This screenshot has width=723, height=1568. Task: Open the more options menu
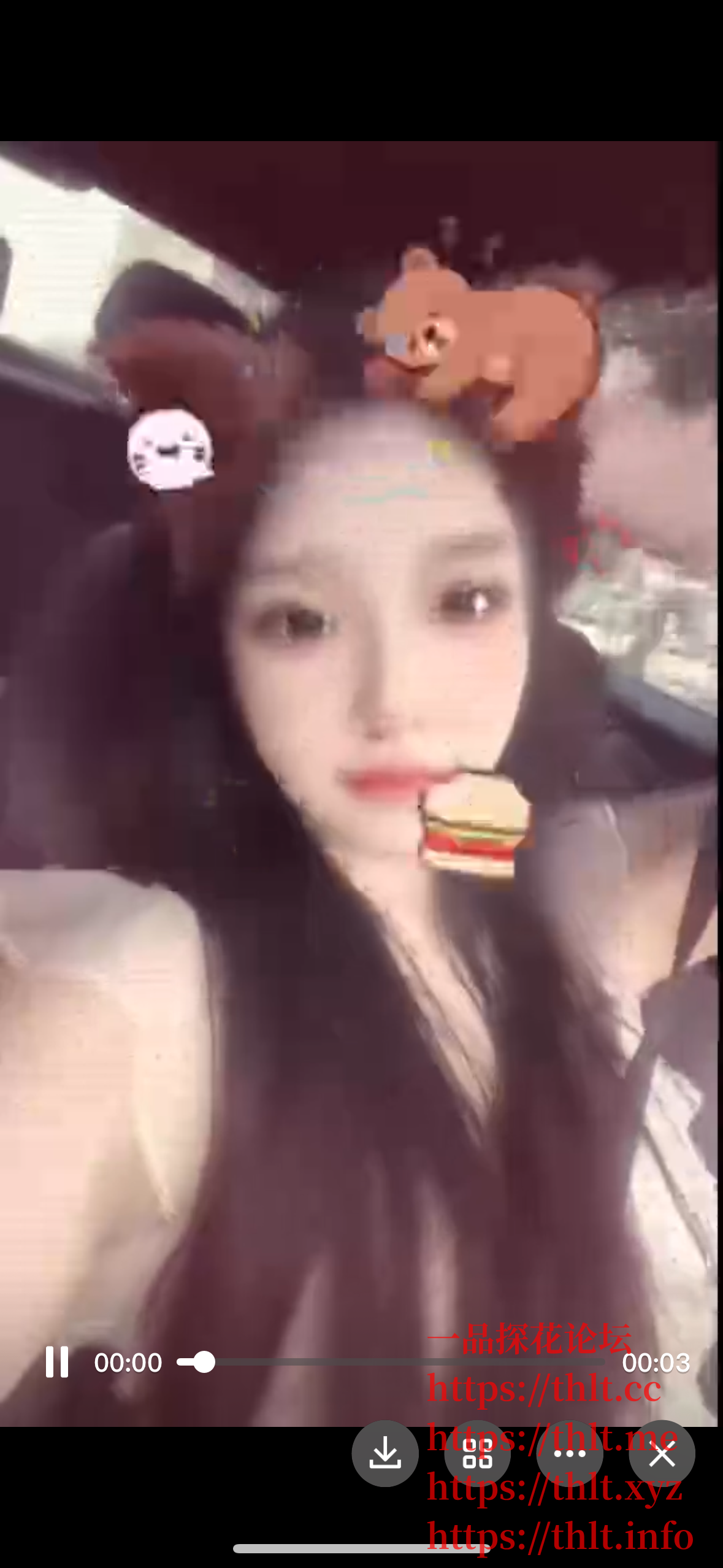click(x=570, y=1453)
